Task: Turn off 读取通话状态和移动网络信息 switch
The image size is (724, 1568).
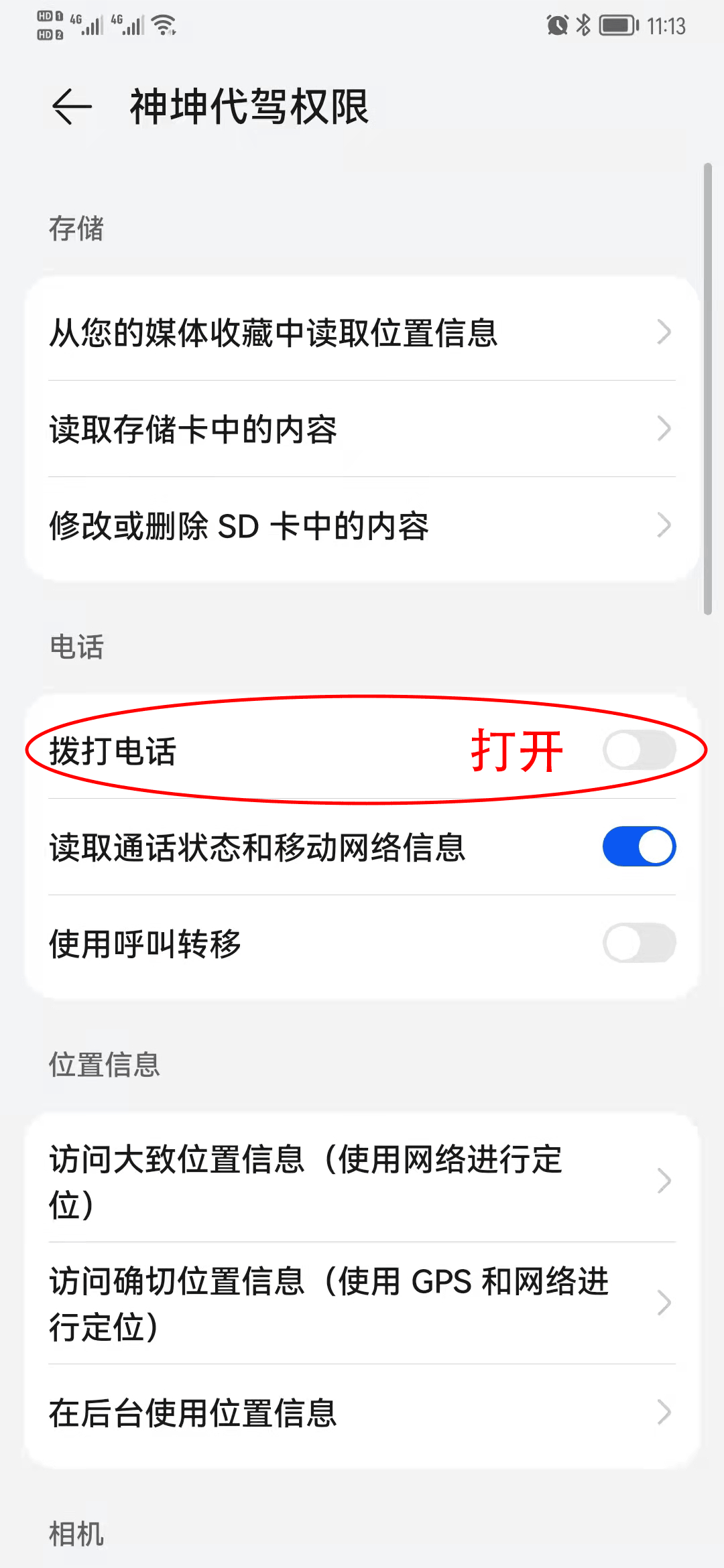Action: click(x=639, y=846)
